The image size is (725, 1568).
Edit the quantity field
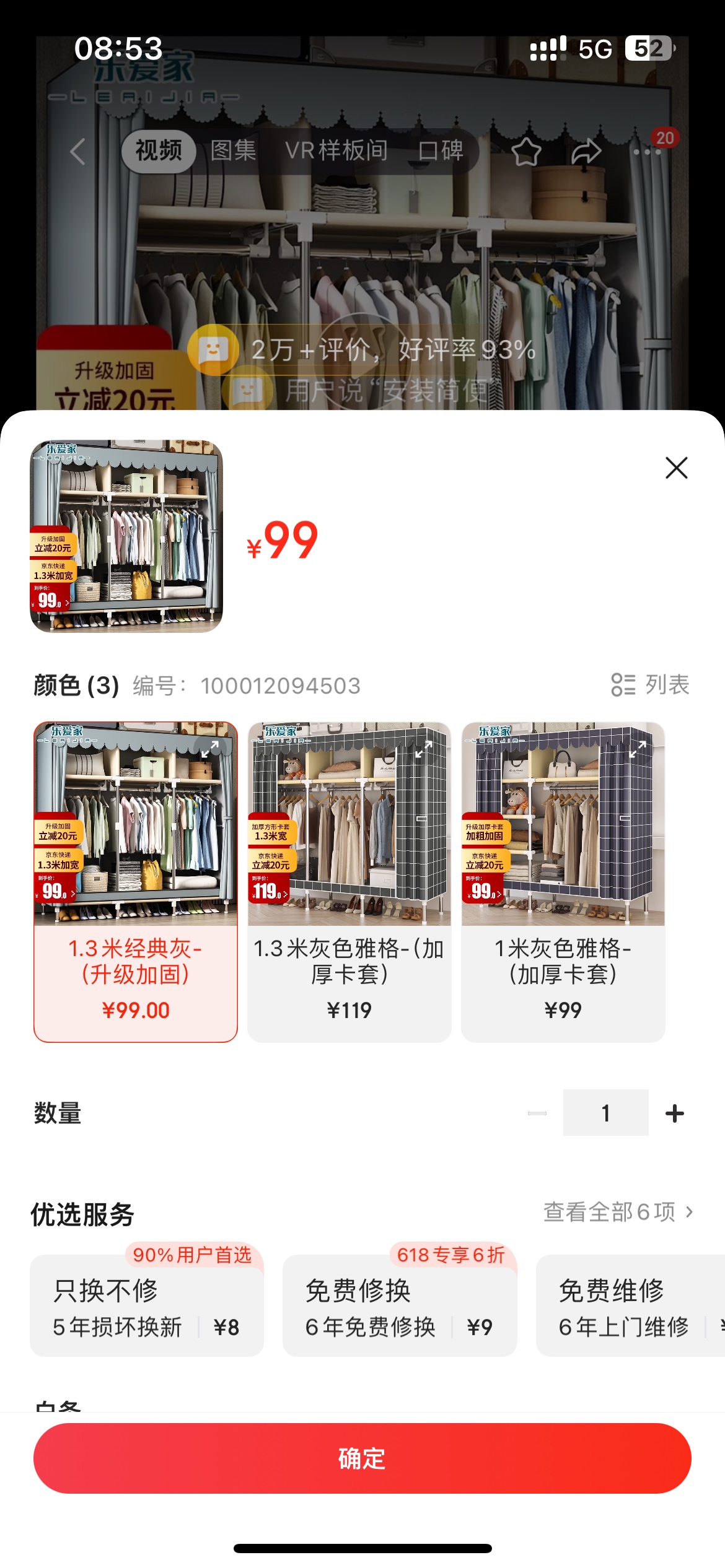(605, 1113)
